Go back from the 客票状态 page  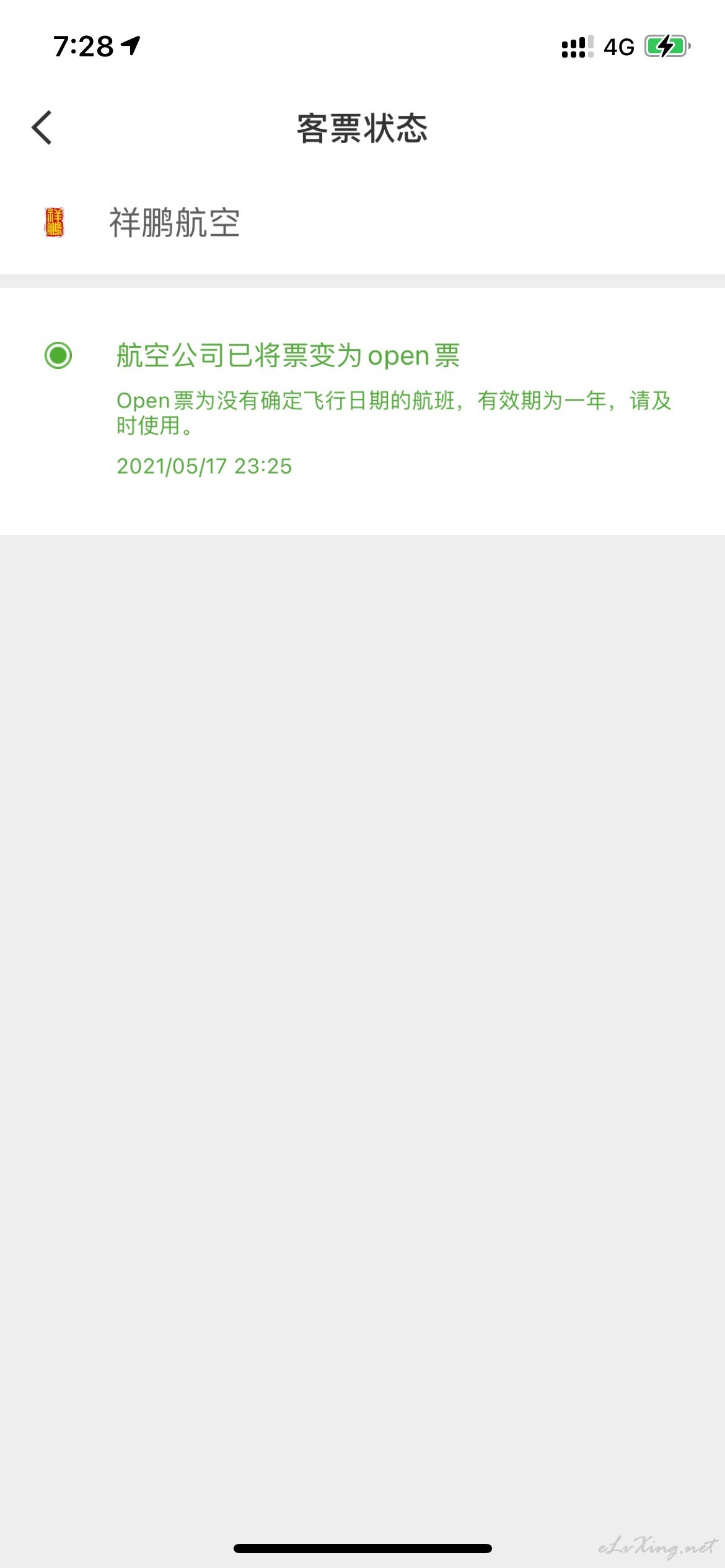click(x=42, y=128)
